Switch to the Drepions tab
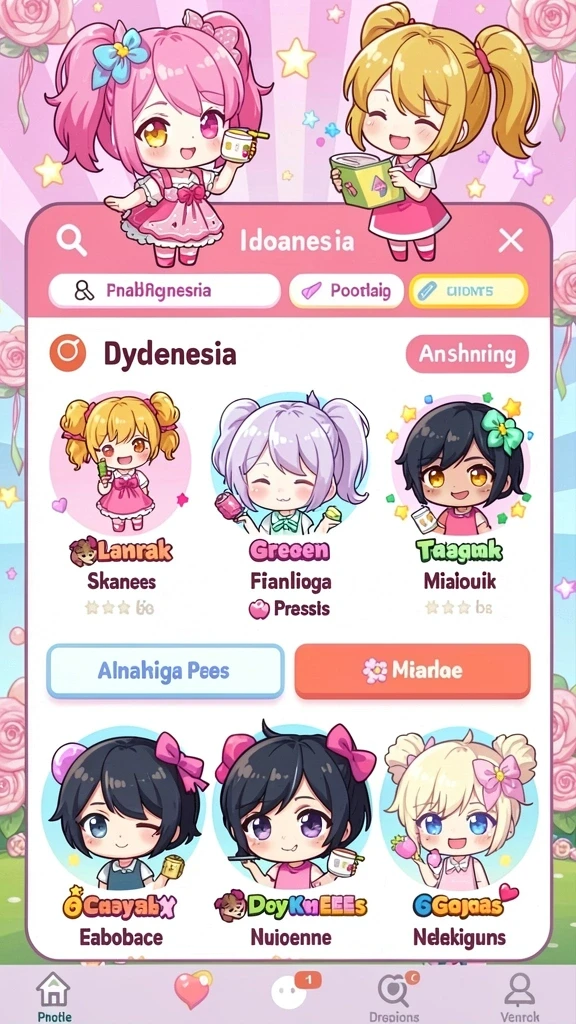 click(x=394, y=996)
